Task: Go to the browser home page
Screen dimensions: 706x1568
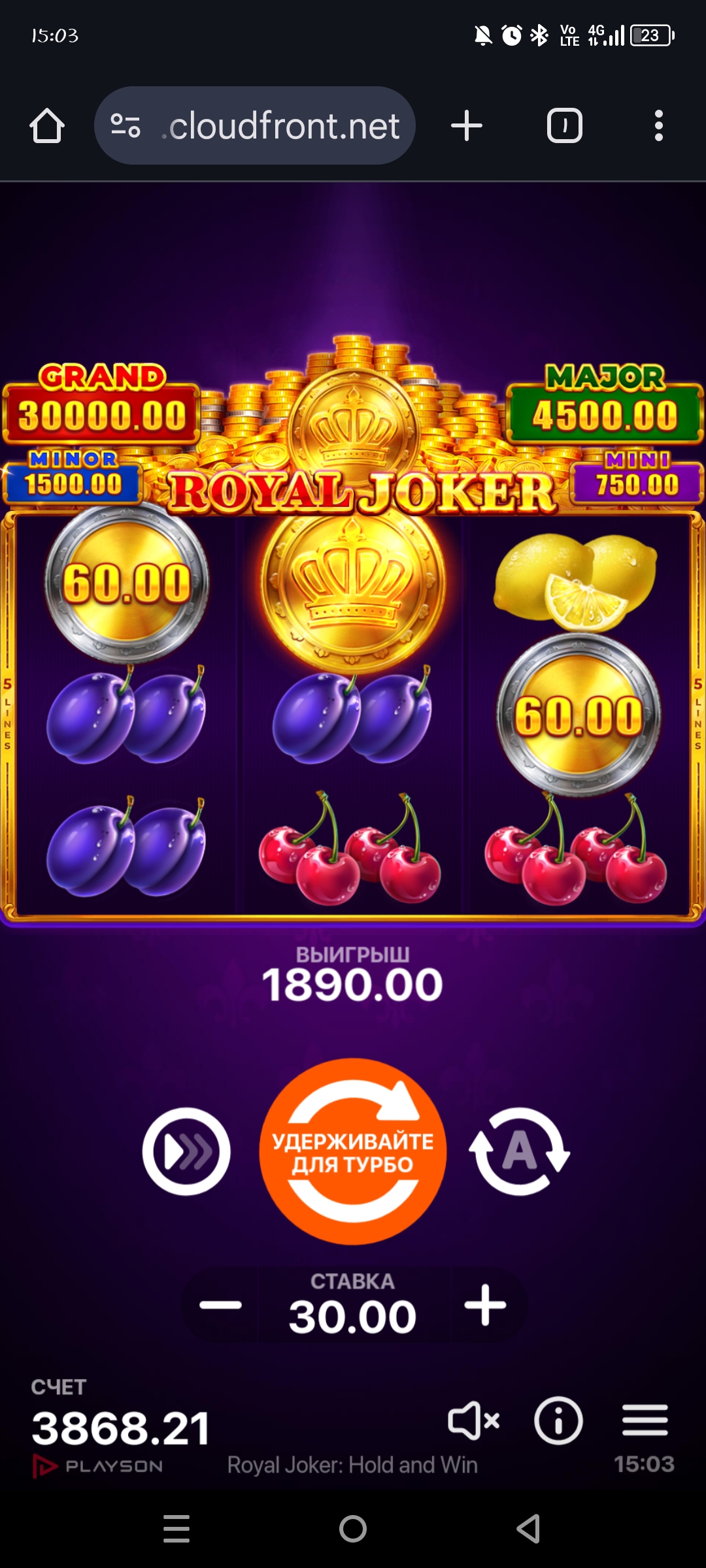Action: [x=47, y=125]
